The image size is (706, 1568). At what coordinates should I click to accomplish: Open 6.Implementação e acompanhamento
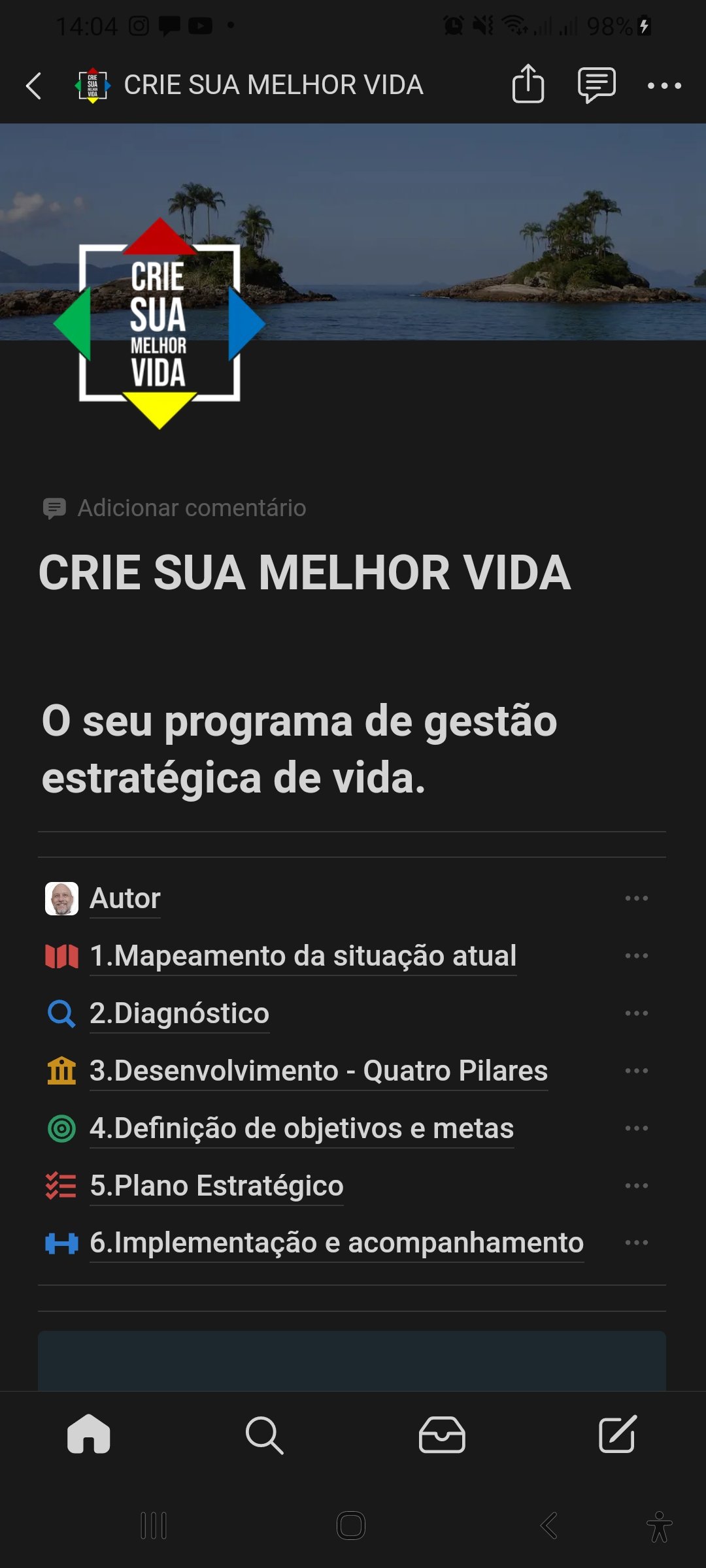336,1243
